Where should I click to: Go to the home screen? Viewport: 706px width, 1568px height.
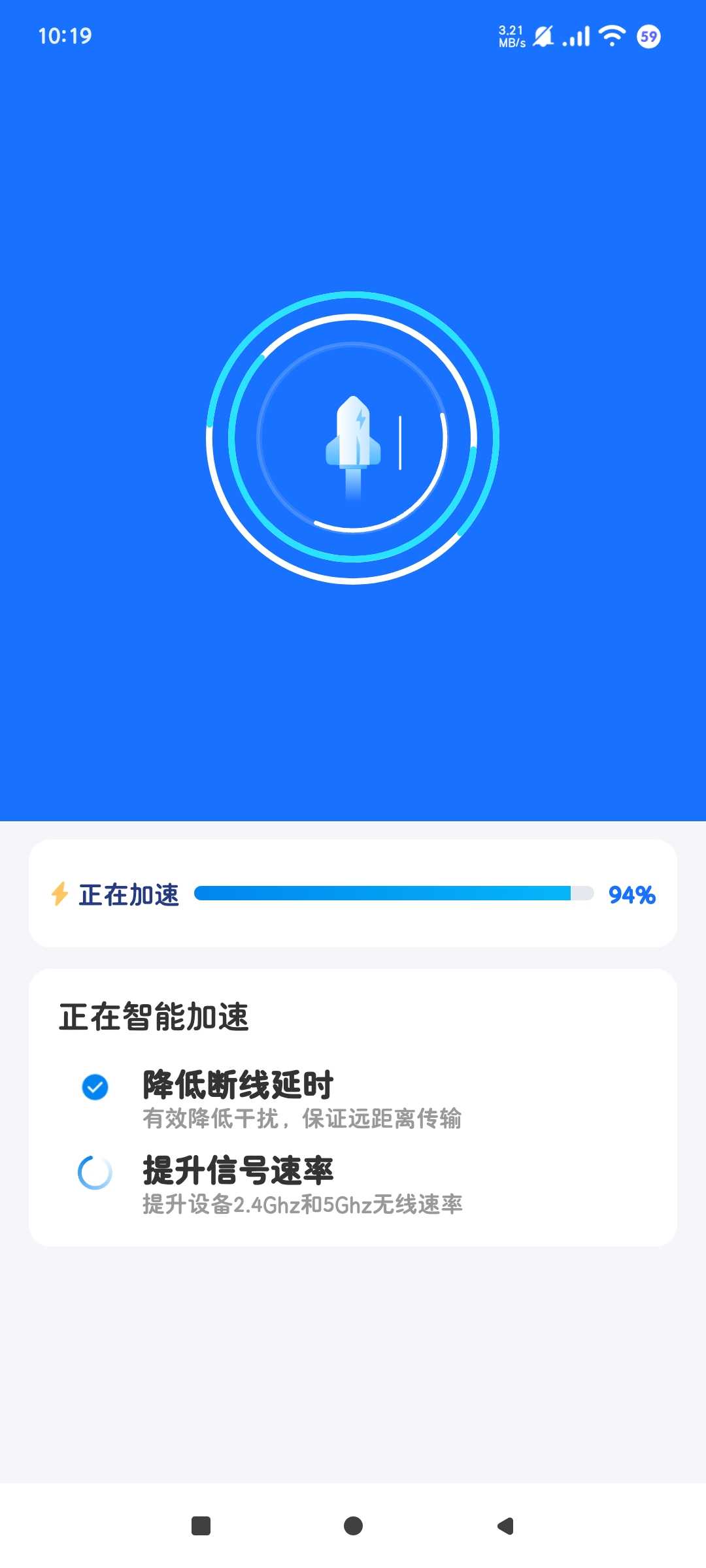coord(353,1526)
